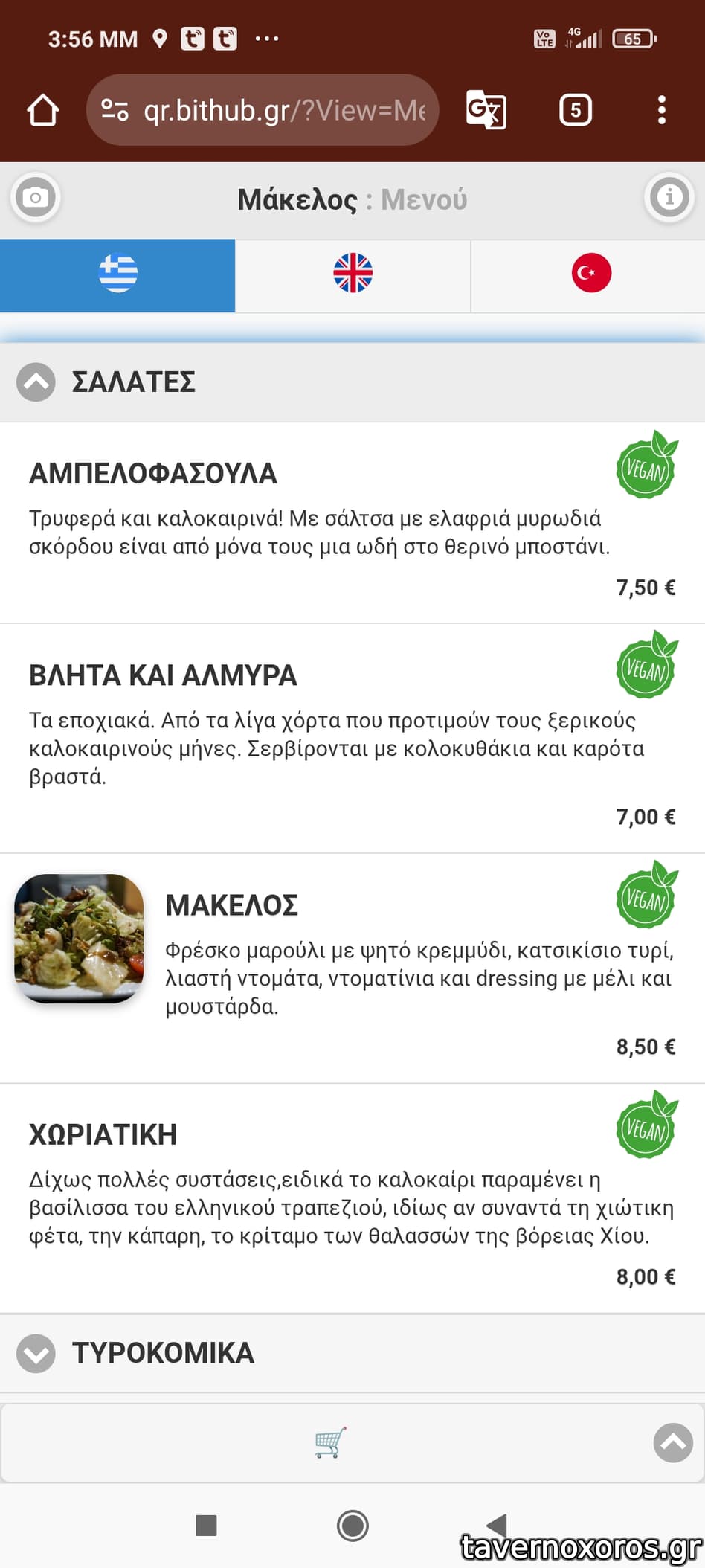Screen dimensions: 705x1568
Task: Switch menu to Turkish flag tab
Action: [x=590, y=274]
